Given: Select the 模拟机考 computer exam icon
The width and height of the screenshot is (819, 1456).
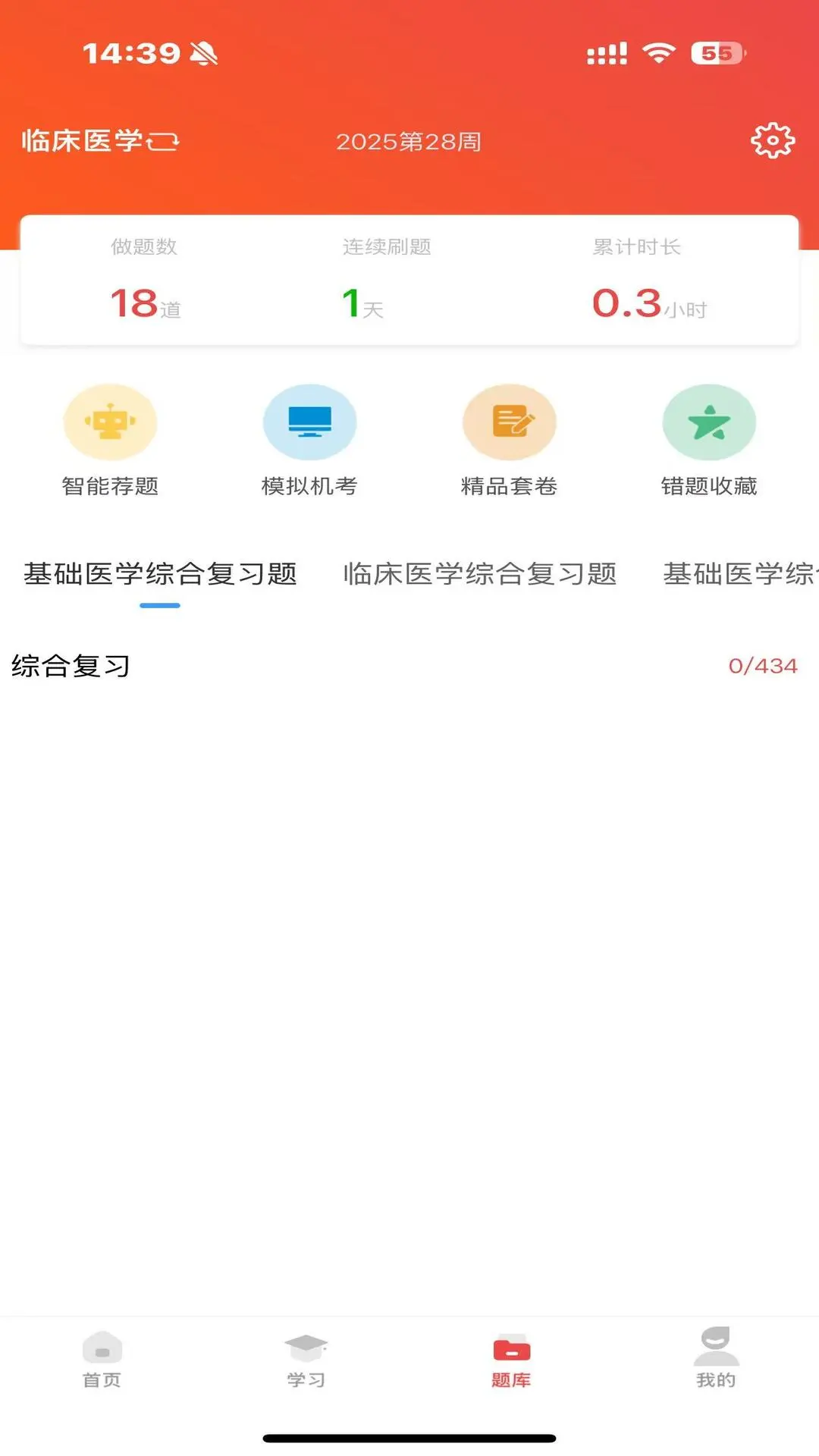Looking at the screenshot, I should pyautogui.click(x=310, y=422).
